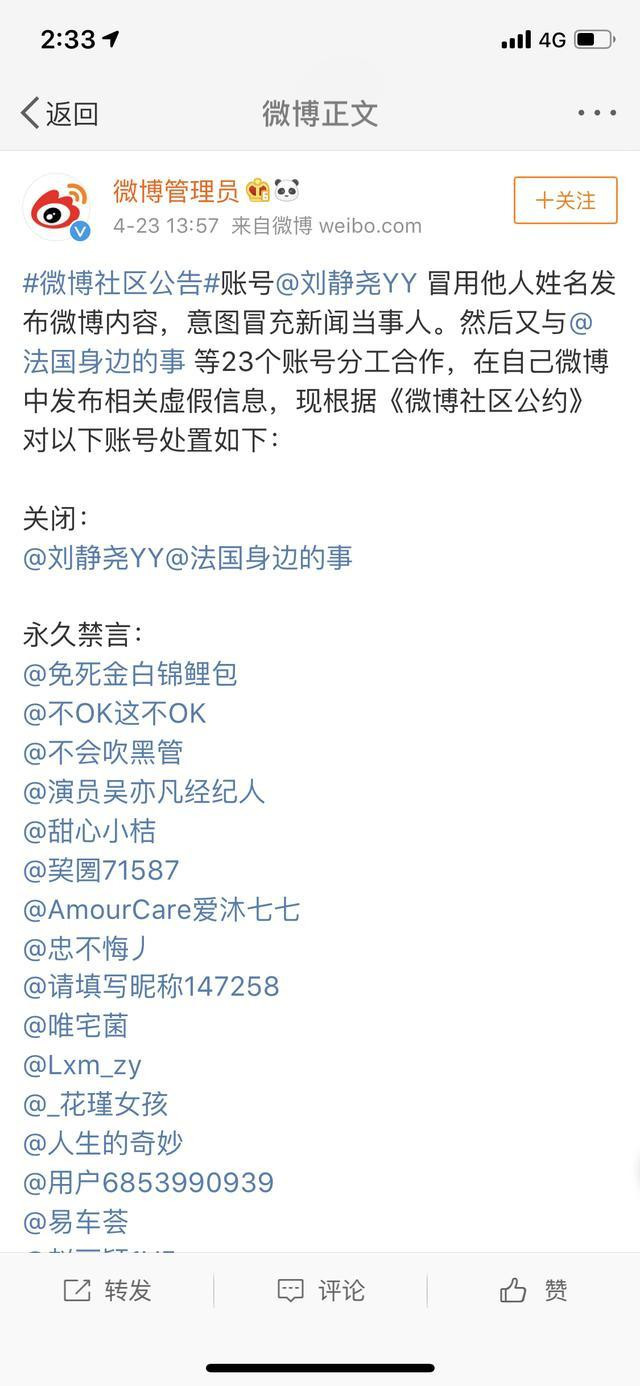Open the @免死金白锦鲤包 mention
640x1386 pixels.
click(130, 674)
